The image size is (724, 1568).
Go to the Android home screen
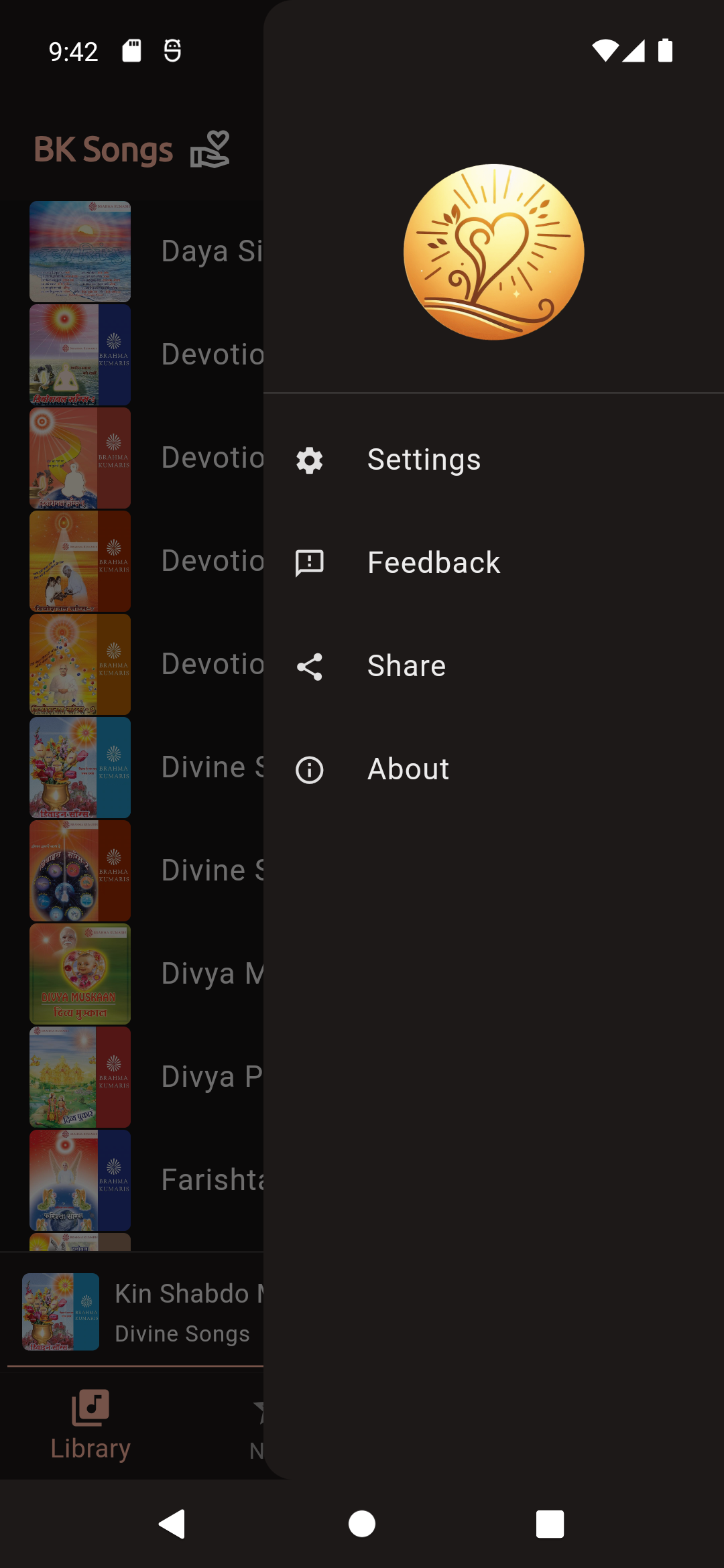tap(362, 1524)
